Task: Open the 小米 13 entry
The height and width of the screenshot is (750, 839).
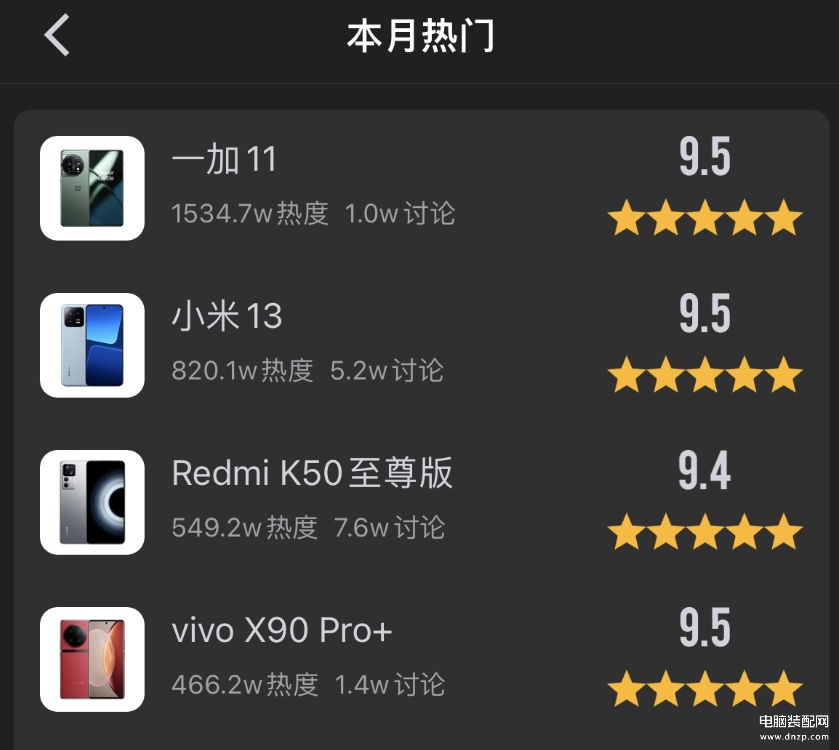Action: coord(227,317)
